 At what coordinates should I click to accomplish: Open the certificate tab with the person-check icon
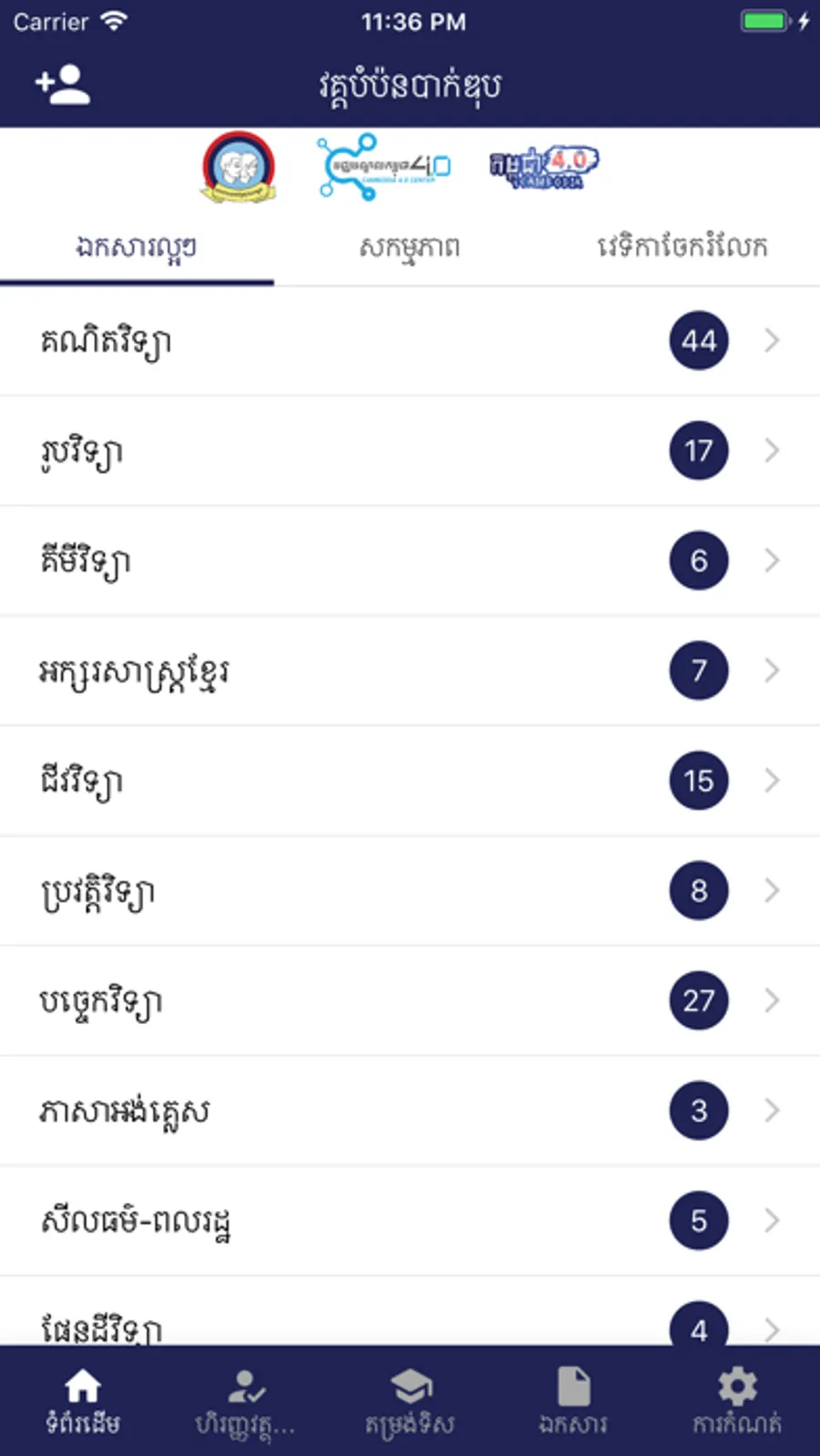pos(246,1400)
